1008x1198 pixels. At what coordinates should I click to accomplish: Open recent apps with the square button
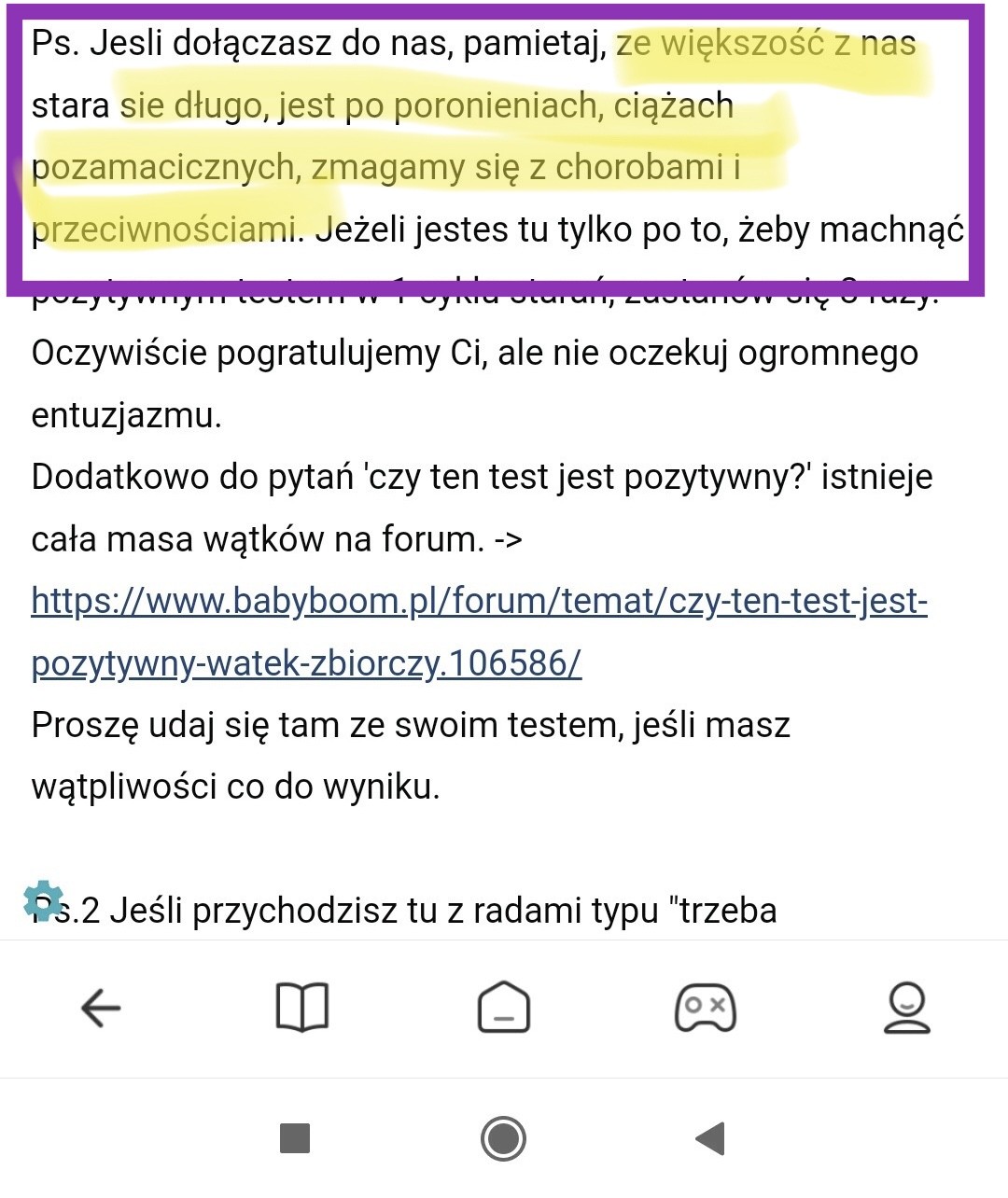pyautogui.click(x=295, y=1138)
